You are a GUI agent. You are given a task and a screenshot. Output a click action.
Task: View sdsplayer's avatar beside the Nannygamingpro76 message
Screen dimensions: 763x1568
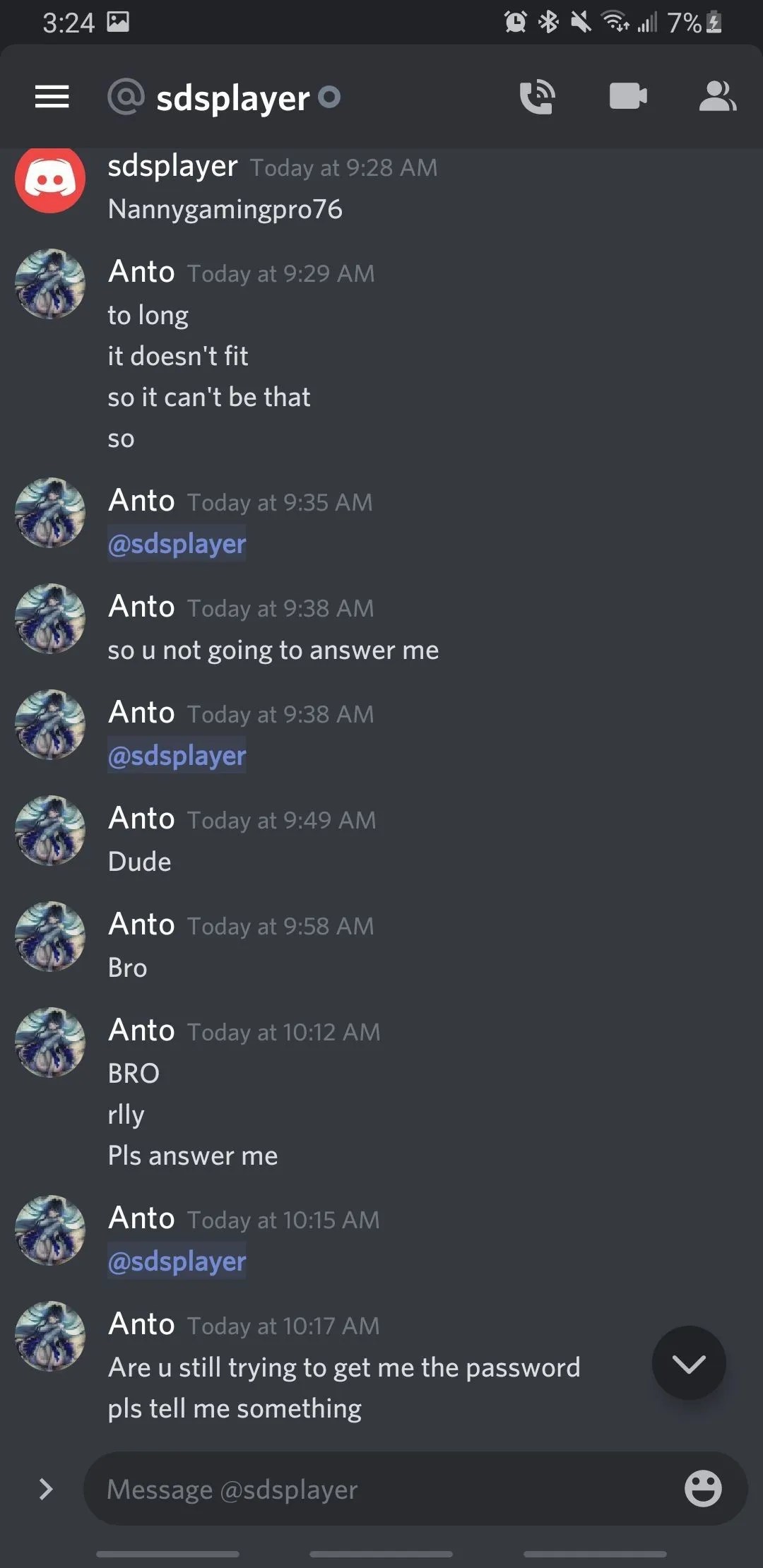50,179
